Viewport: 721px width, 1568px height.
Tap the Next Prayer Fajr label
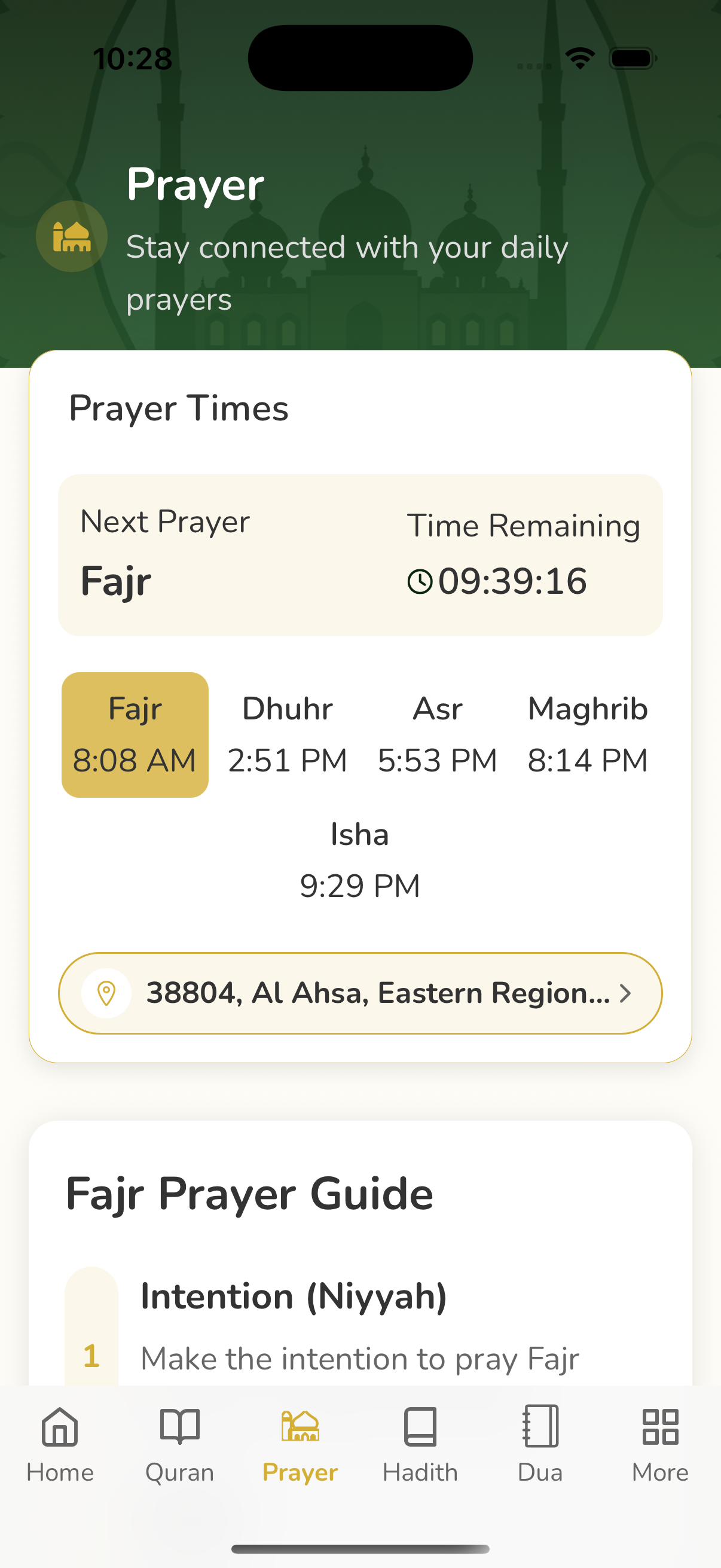pos(116,580)
